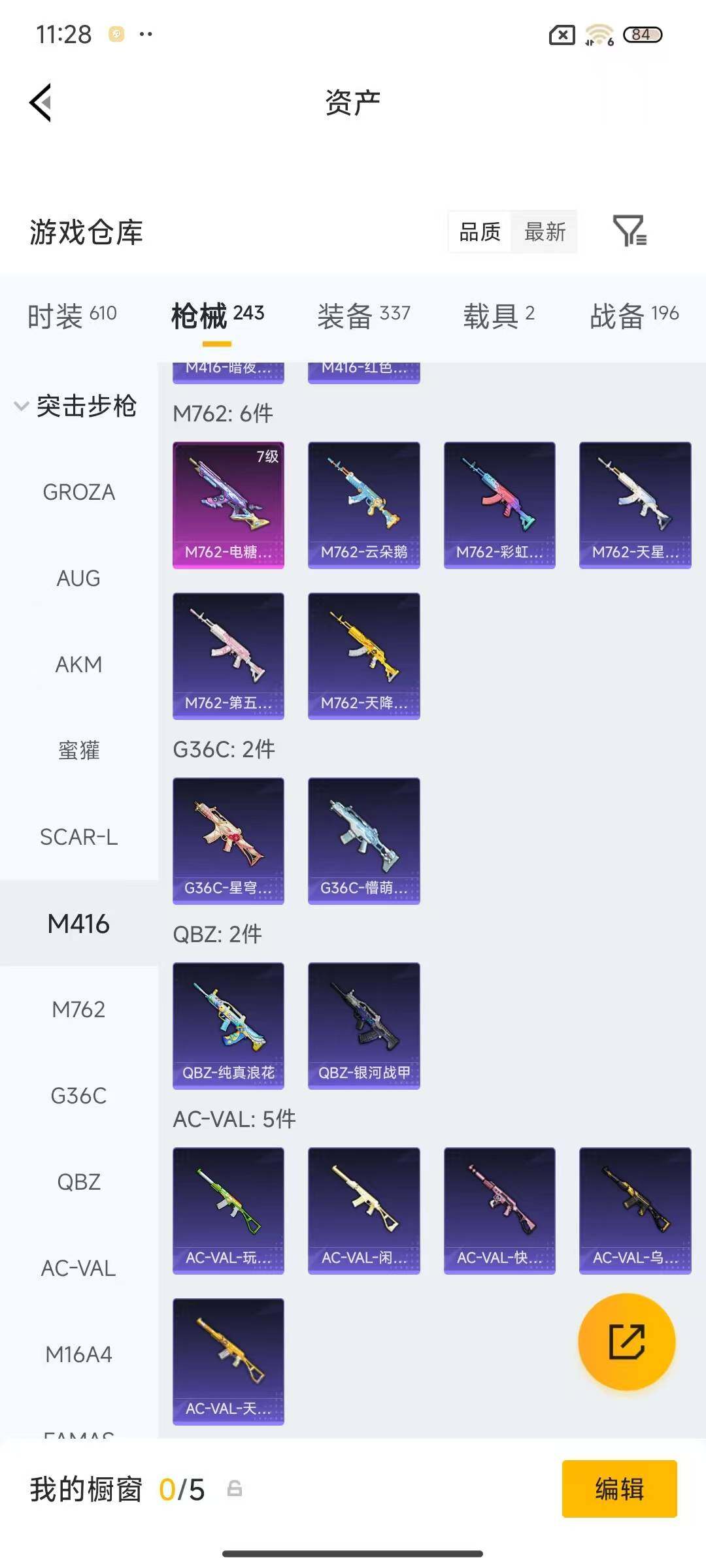Jump to SCAR-L in the sidebar
This screenshot has height=1568, width=706.
78,837
